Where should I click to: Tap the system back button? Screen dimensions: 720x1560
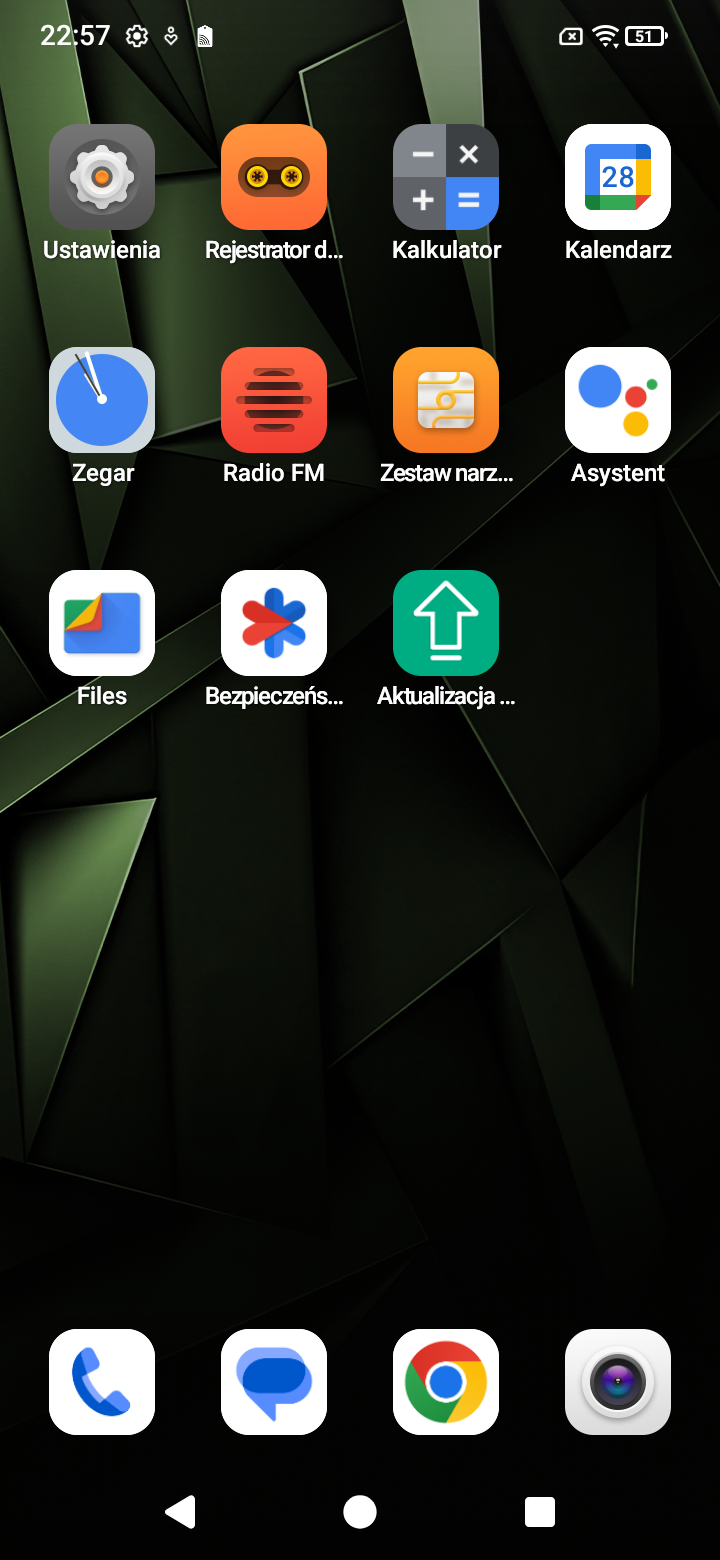click(180, 1512)
